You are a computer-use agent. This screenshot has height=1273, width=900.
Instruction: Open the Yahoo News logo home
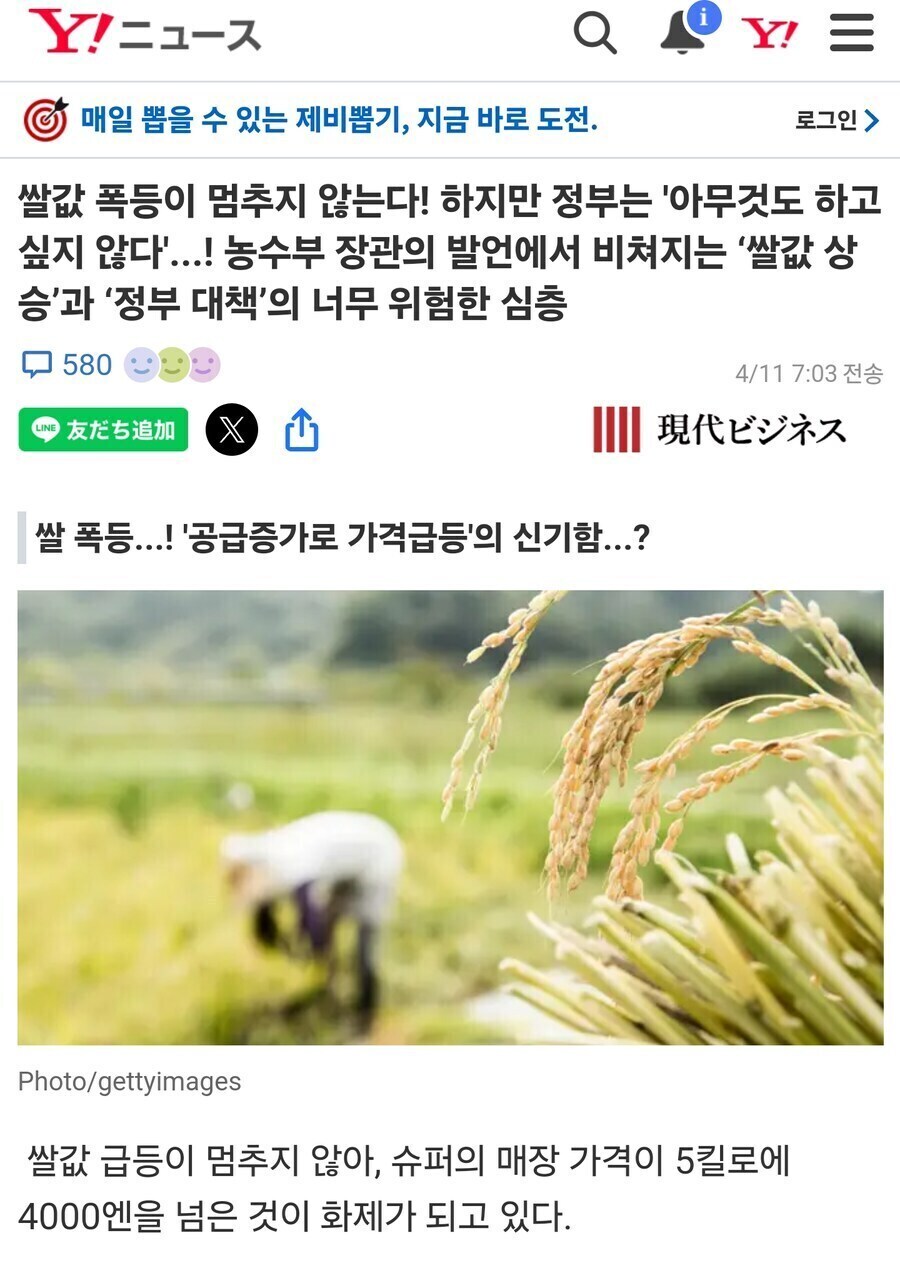pos(145,34)
